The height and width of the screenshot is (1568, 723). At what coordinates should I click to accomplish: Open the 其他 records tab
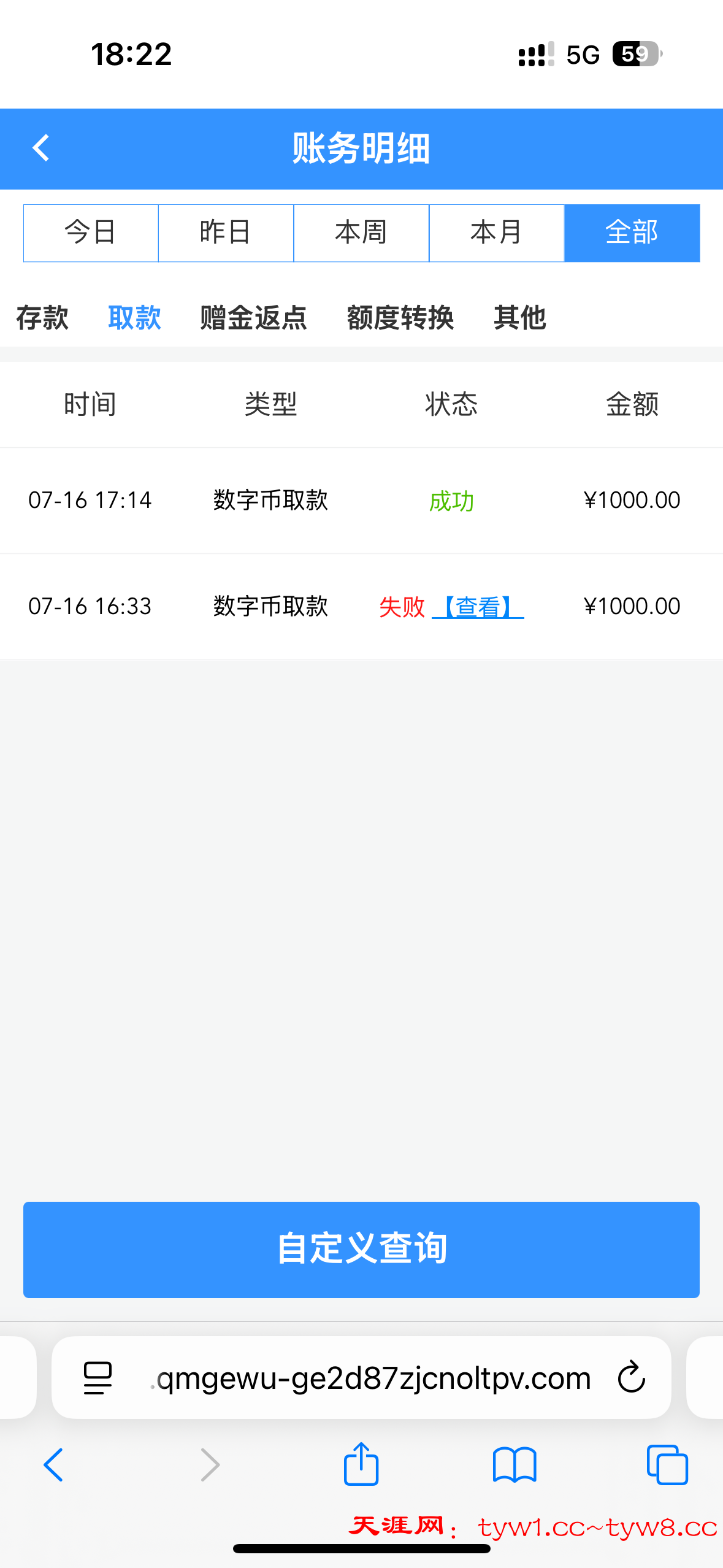coord(519,318)
